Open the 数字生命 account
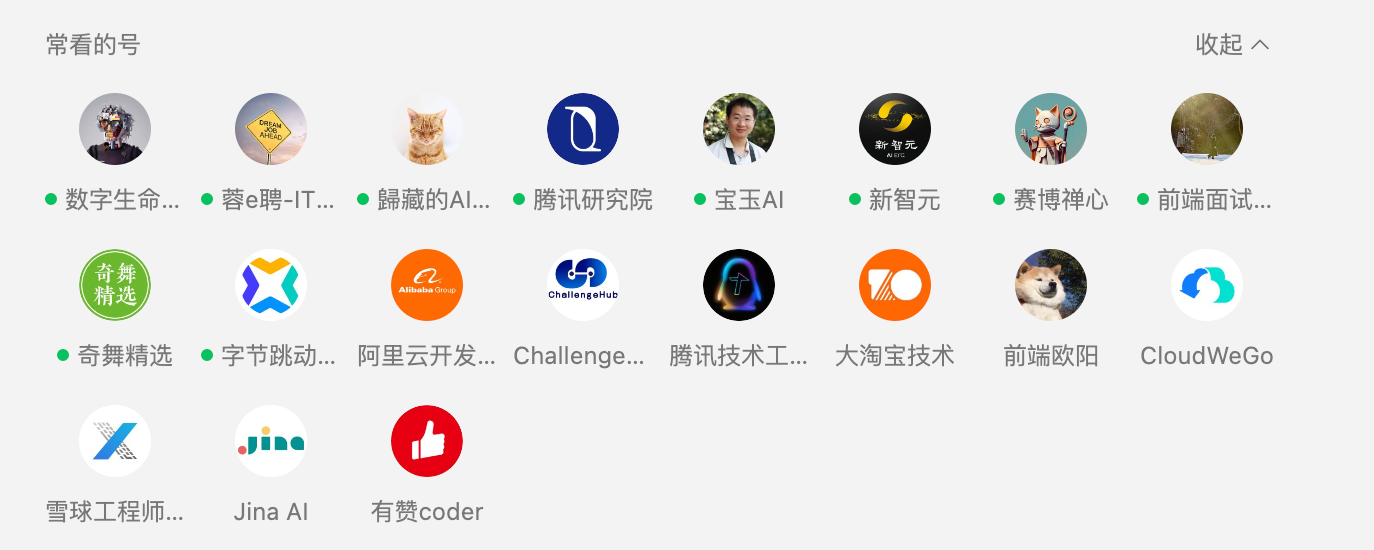The width and height of the screenshot is (1374, 550). (x=115, y=130)
